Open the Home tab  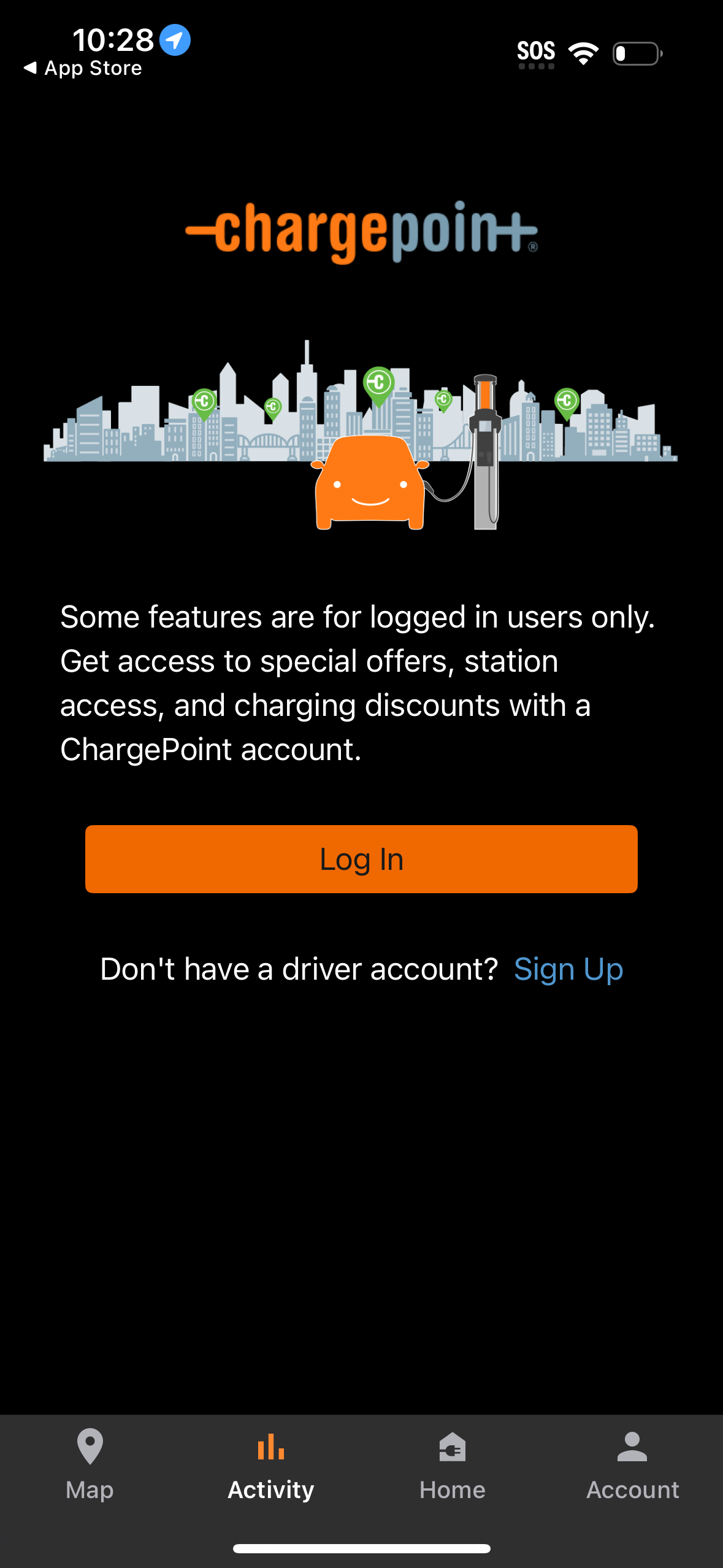pyautogui.click(x=452, y=1489)
